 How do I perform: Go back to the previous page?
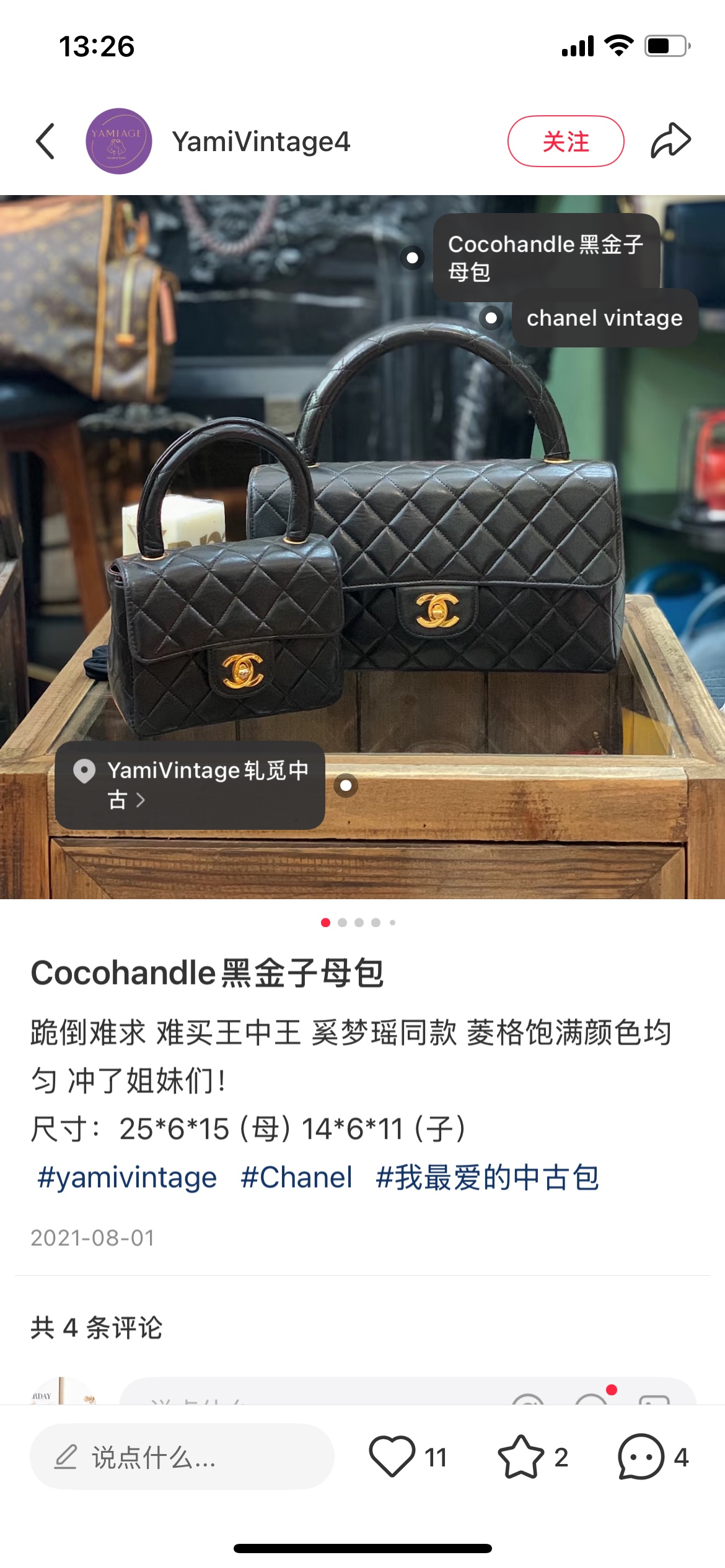(x=45, y=141)
